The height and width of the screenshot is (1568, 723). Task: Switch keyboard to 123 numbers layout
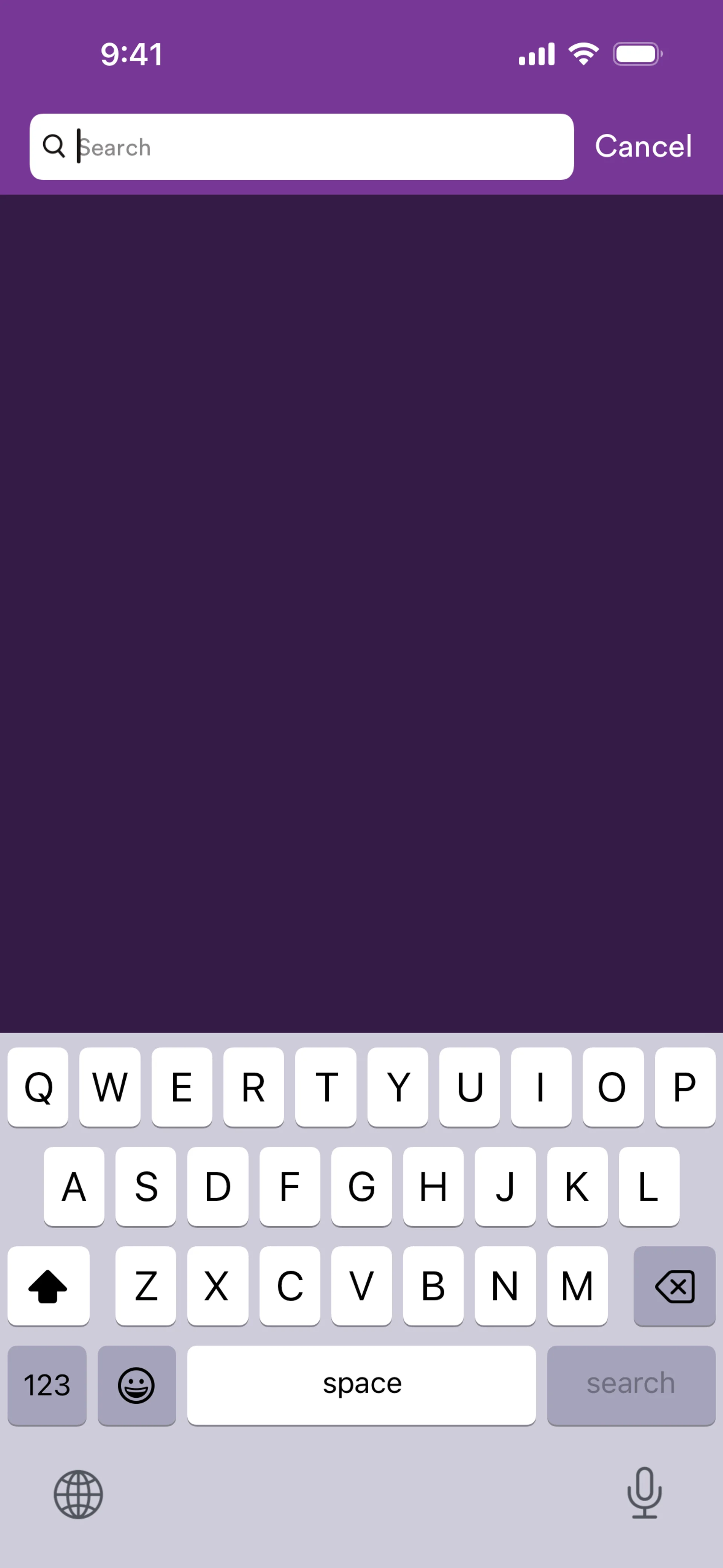coord(47,1385)
